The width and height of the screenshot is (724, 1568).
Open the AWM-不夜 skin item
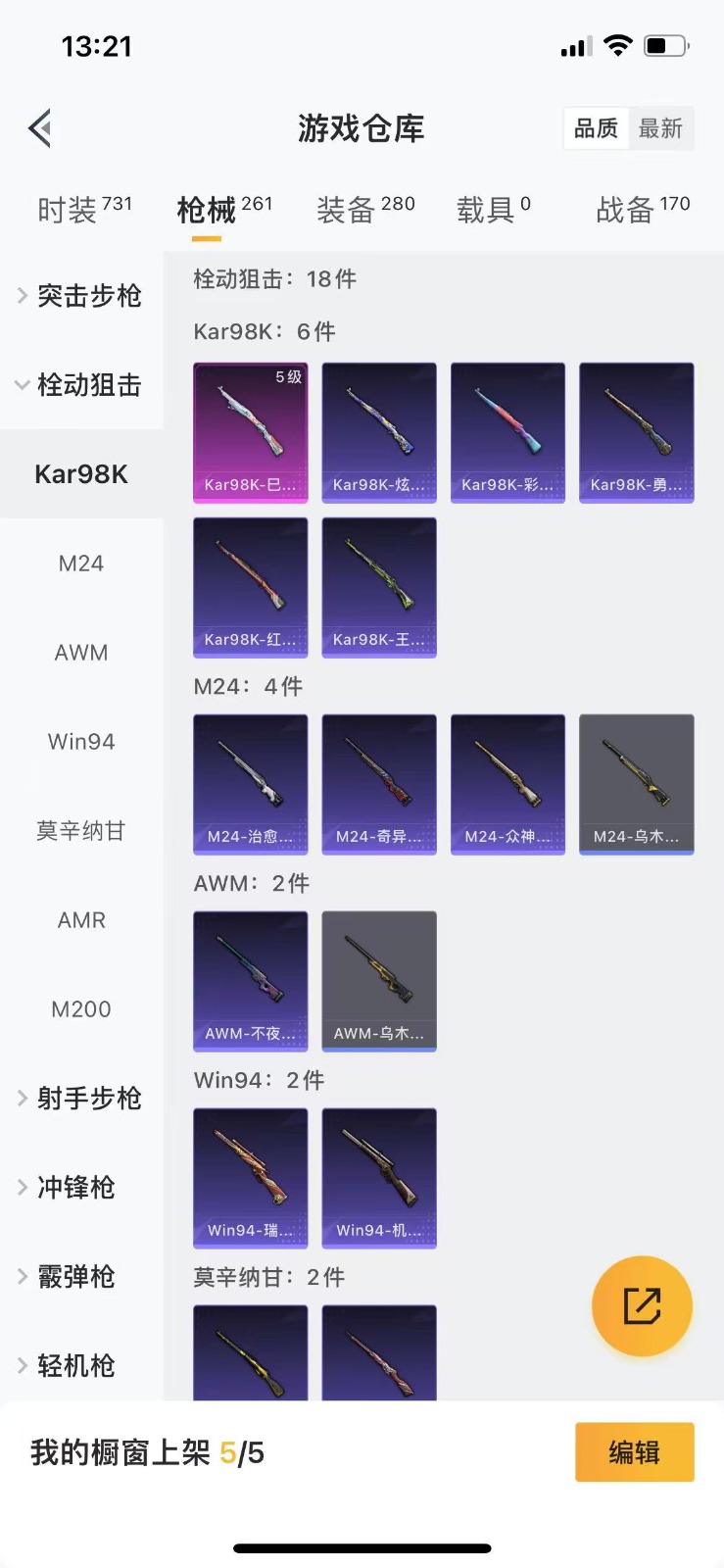click(x=250, y=980)
